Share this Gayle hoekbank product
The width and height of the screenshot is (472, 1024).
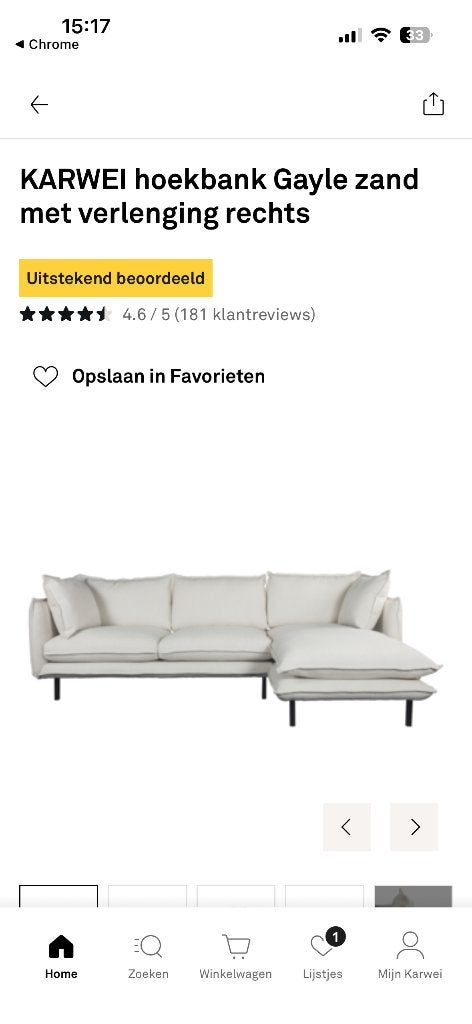[433, 104]
